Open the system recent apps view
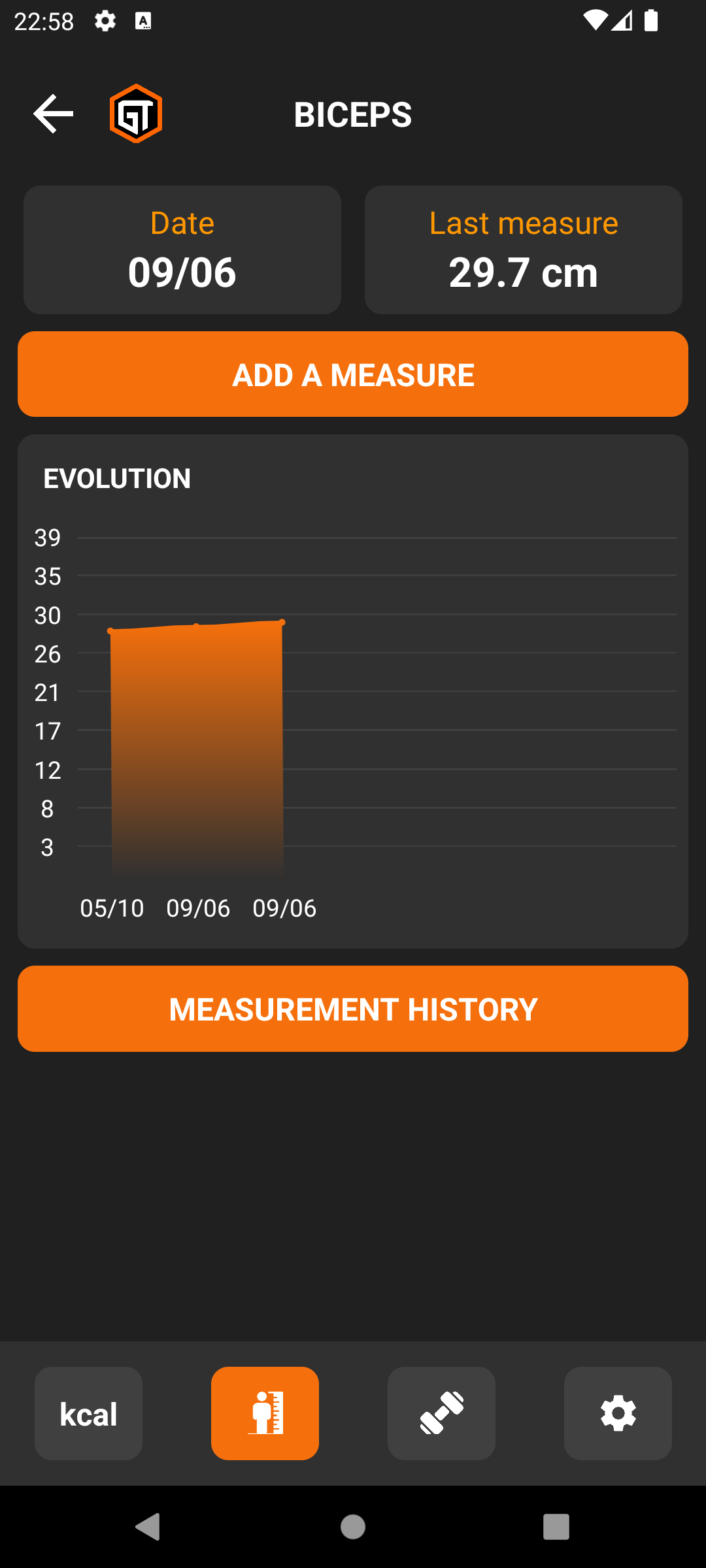 click(x=556, y=1527)
